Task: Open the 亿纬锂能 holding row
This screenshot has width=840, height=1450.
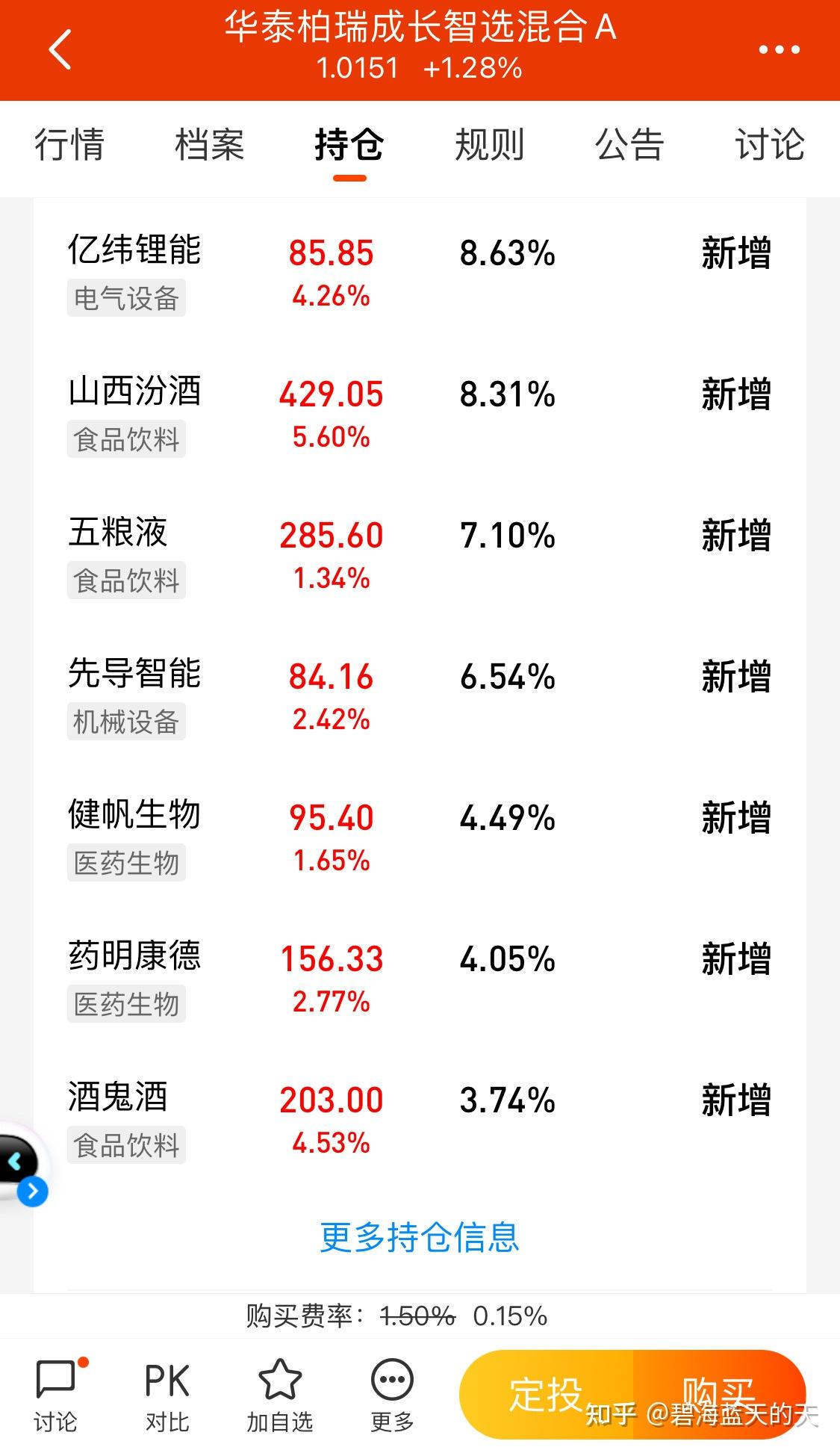Action: [x=420, y=273]
